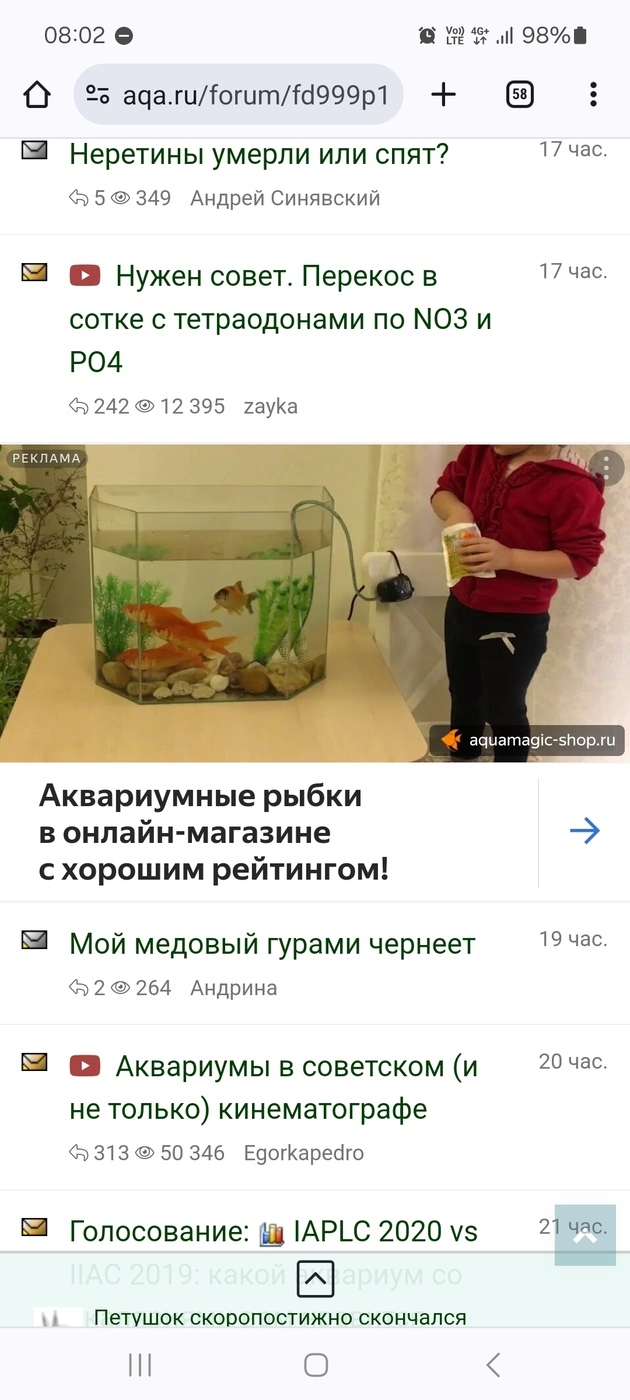This screenshot has width=630, height=1400.
Task: Open topic "Неретины умерли или спят?"
Action: (x=259, y=154)
